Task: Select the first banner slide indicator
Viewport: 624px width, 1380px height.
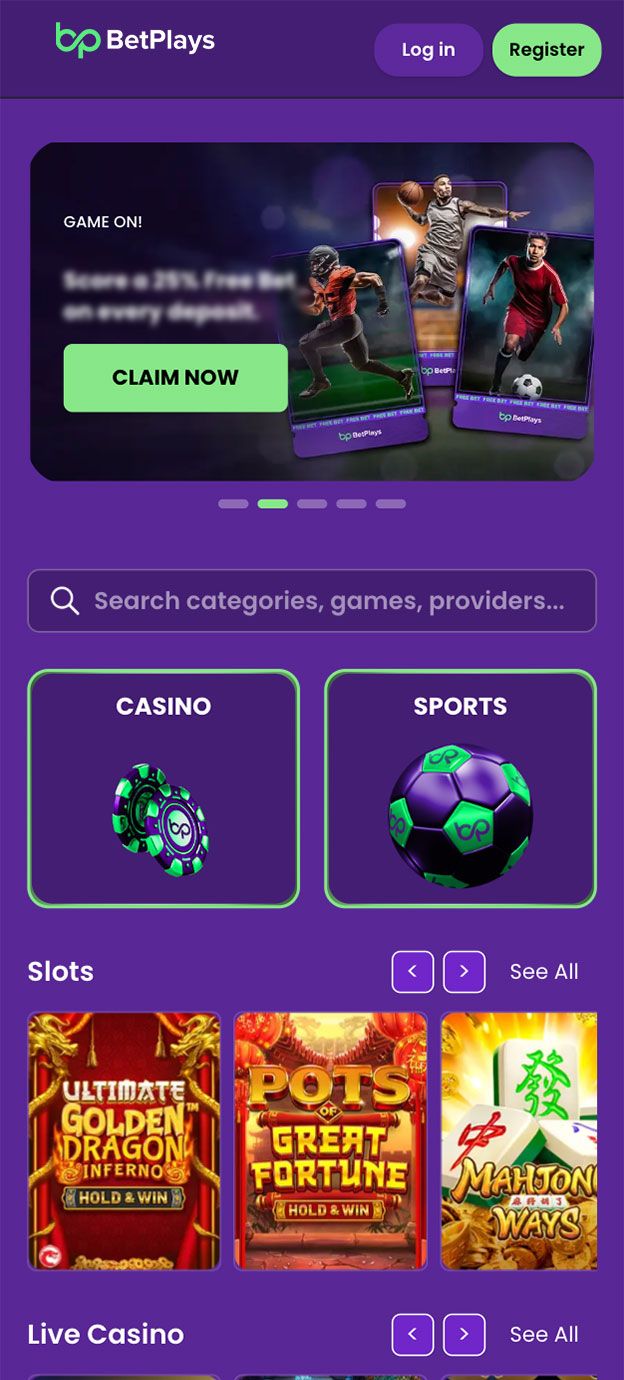Action: point(233,504)
